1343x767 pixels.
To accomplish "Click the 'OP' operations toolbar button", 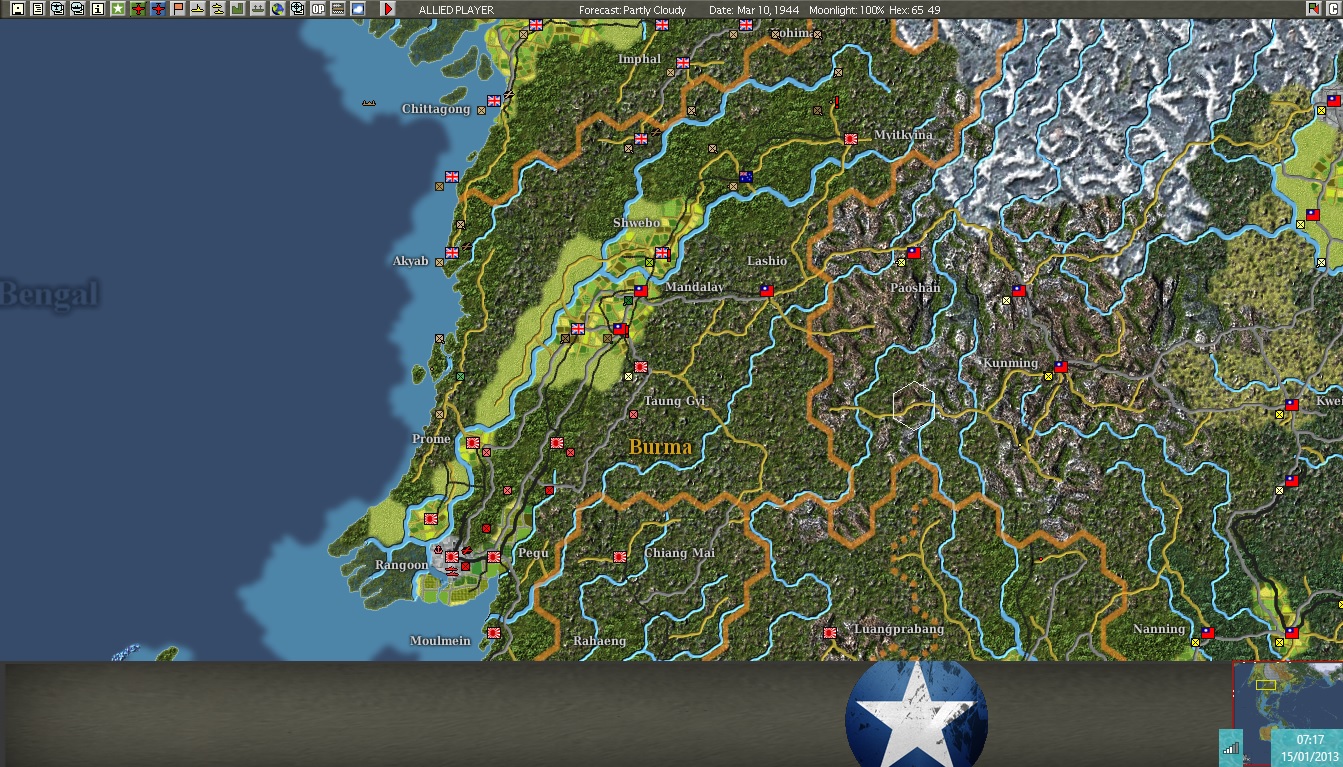I will click(317, 9).
